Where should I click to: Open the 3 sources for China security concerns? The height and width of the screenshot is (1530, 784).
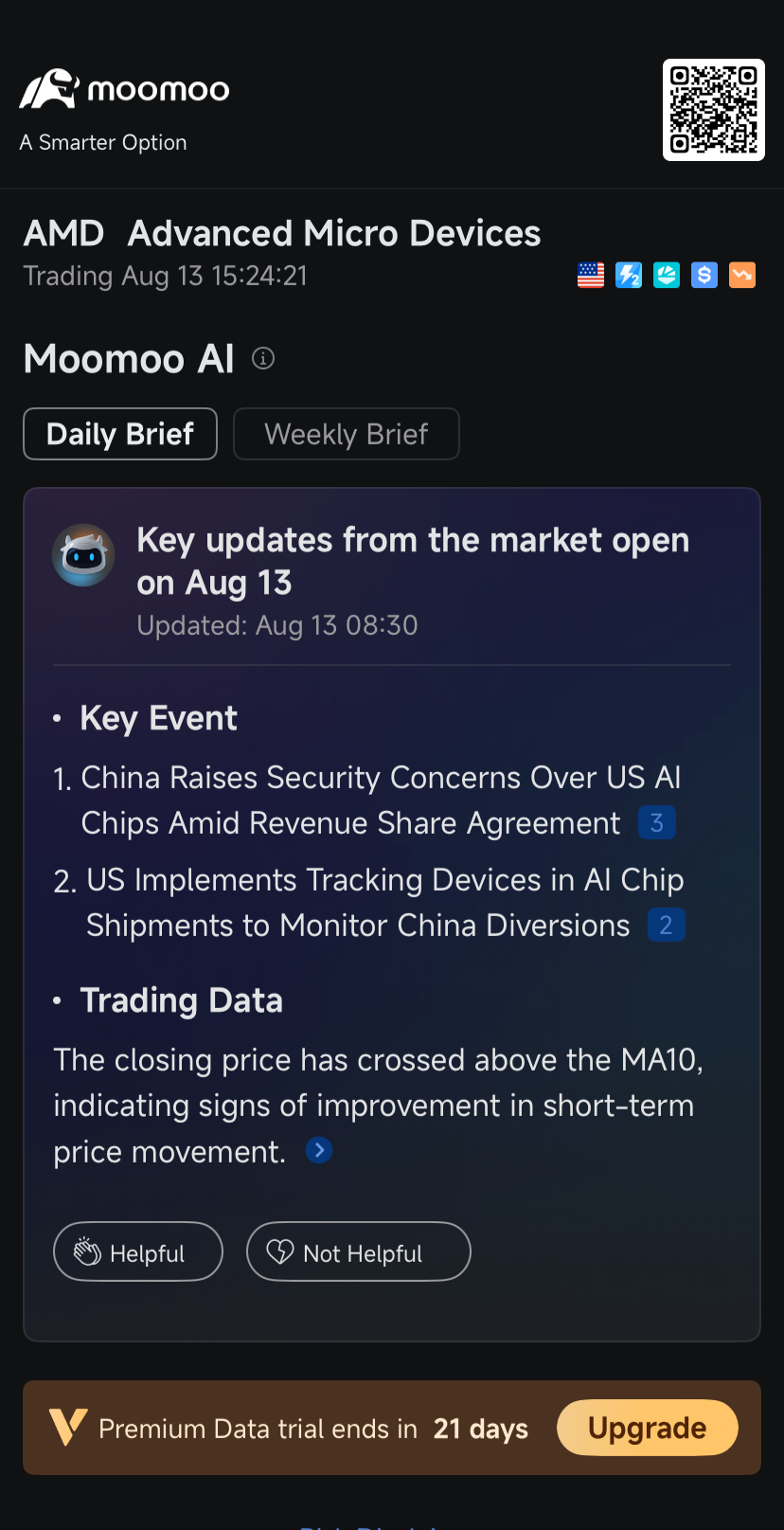(657, 822)
